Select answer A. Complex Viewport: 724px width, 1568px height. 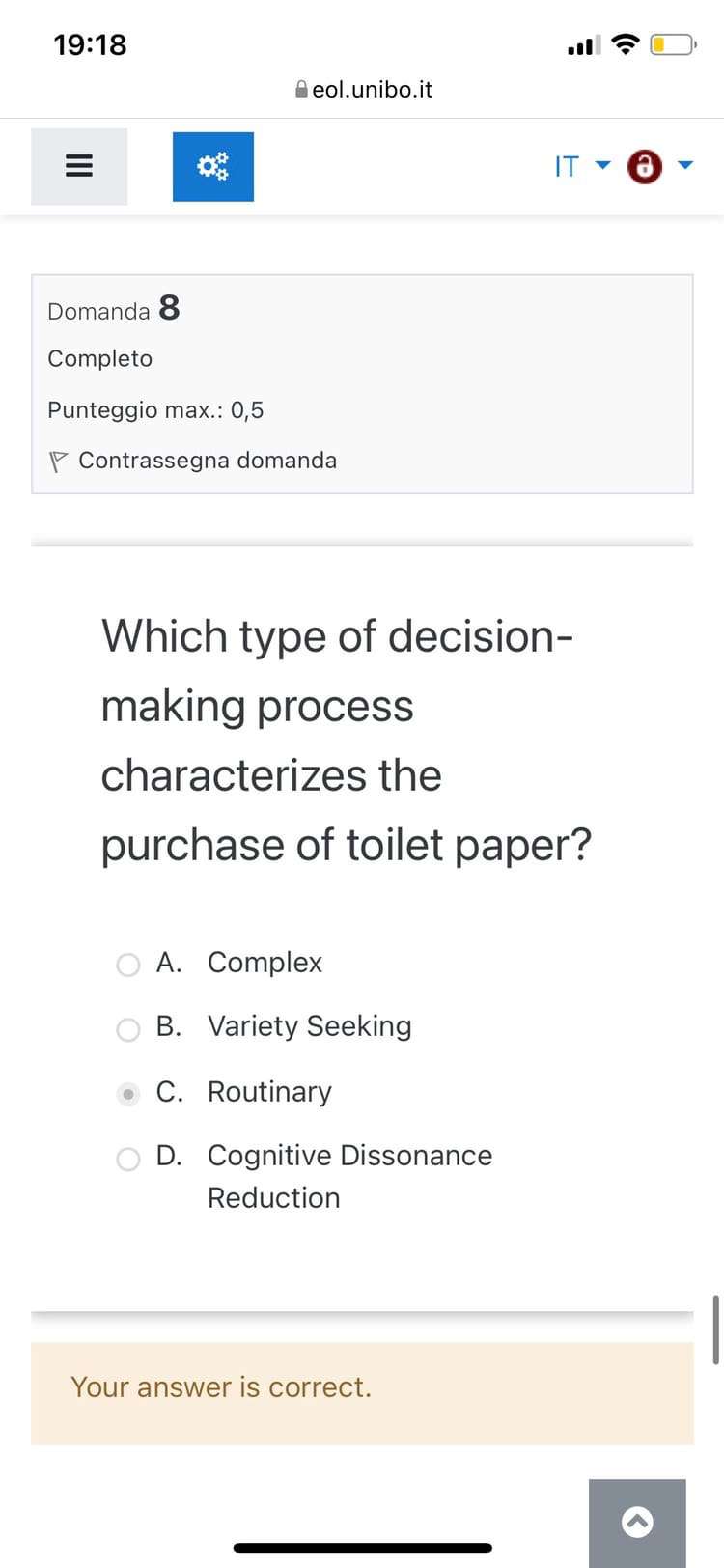pyautogui.click(x=128, y=964)
